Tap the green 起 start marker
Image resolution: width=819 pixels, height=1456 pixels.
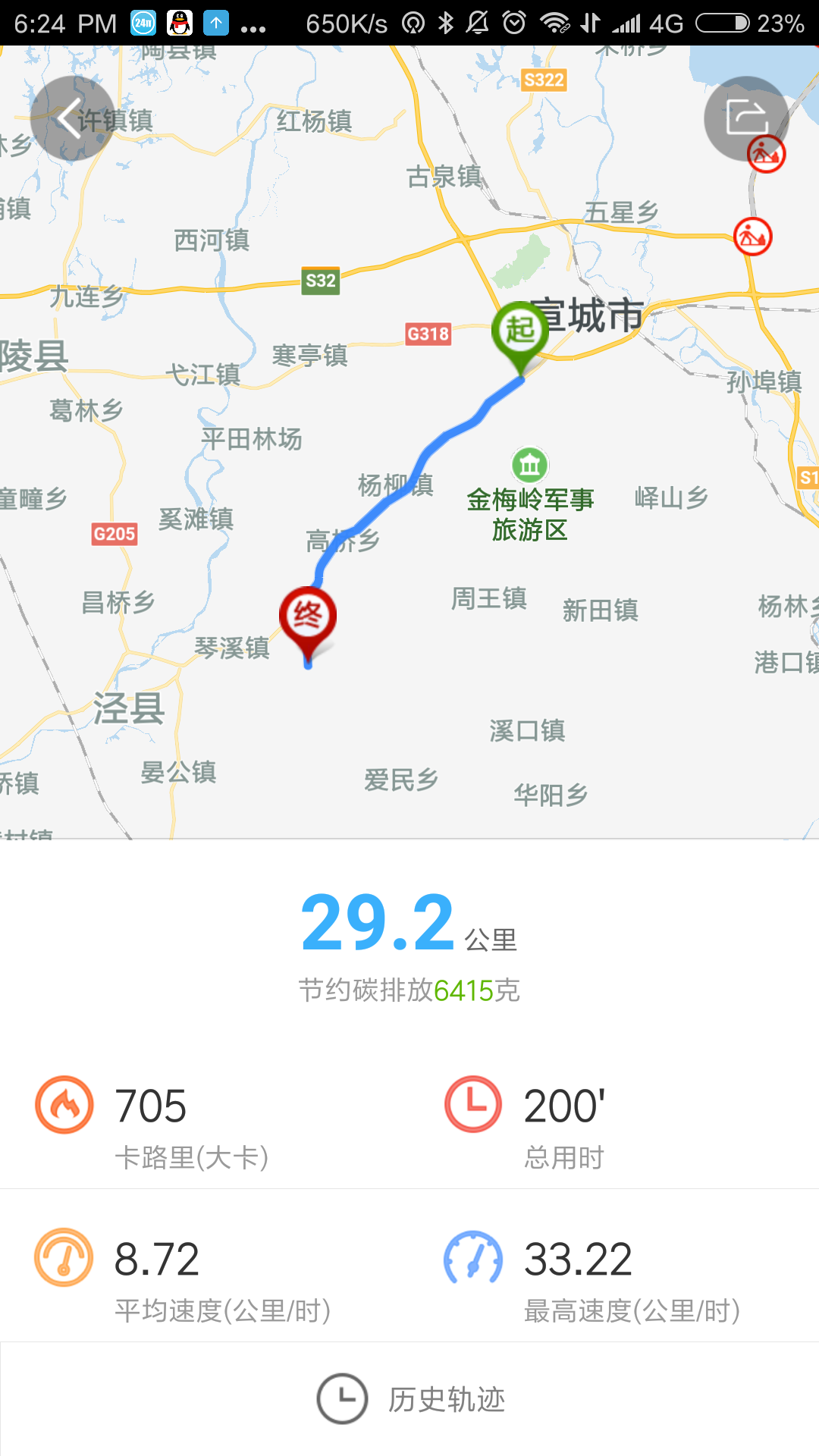click(520, 331)
